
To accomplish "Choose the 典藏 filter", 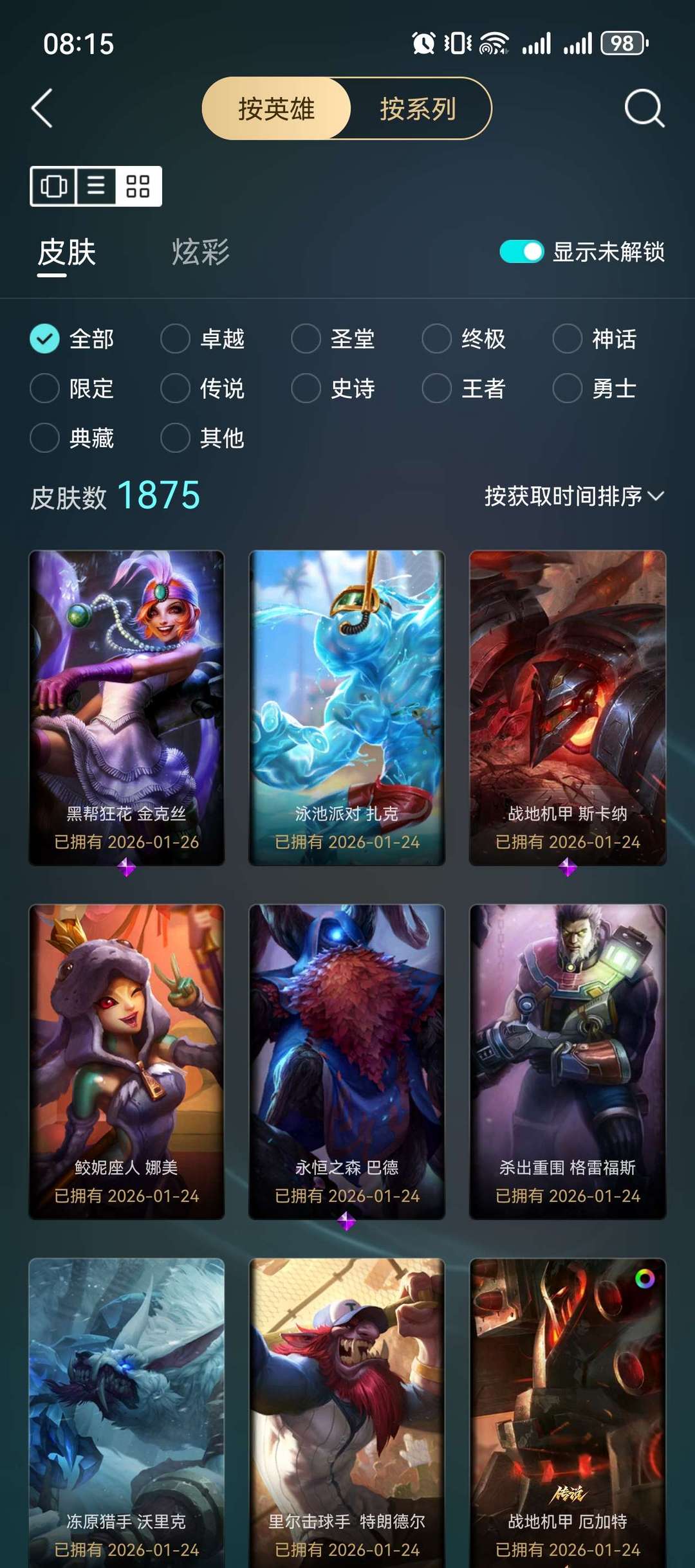I will coord(72,439).
